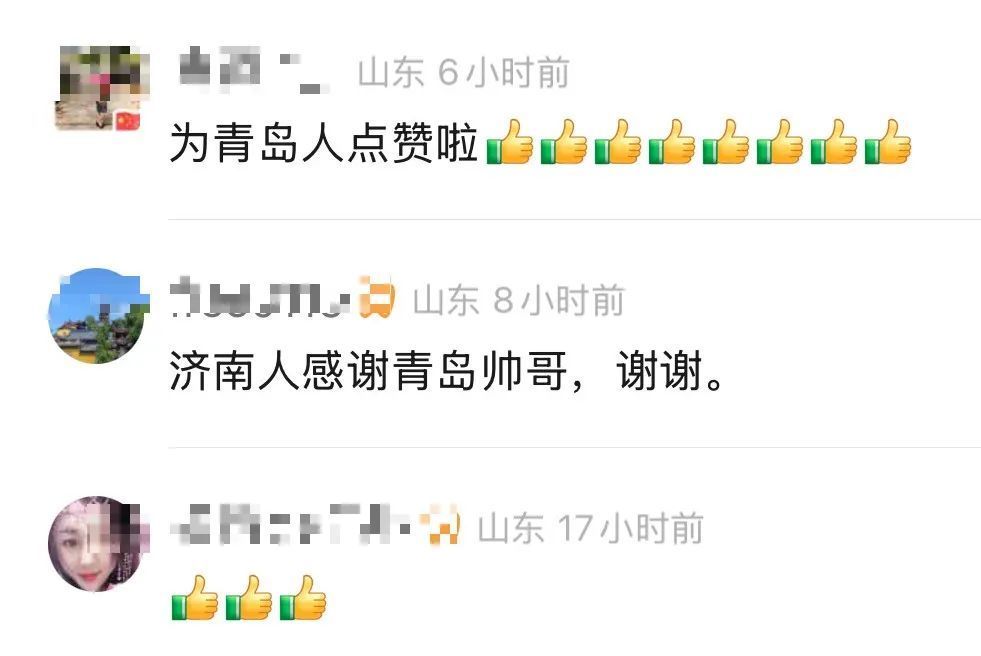The image size is (981, 656).
Task: Reply to the three thumbs-up comment
Action: [x=249, y=602]
